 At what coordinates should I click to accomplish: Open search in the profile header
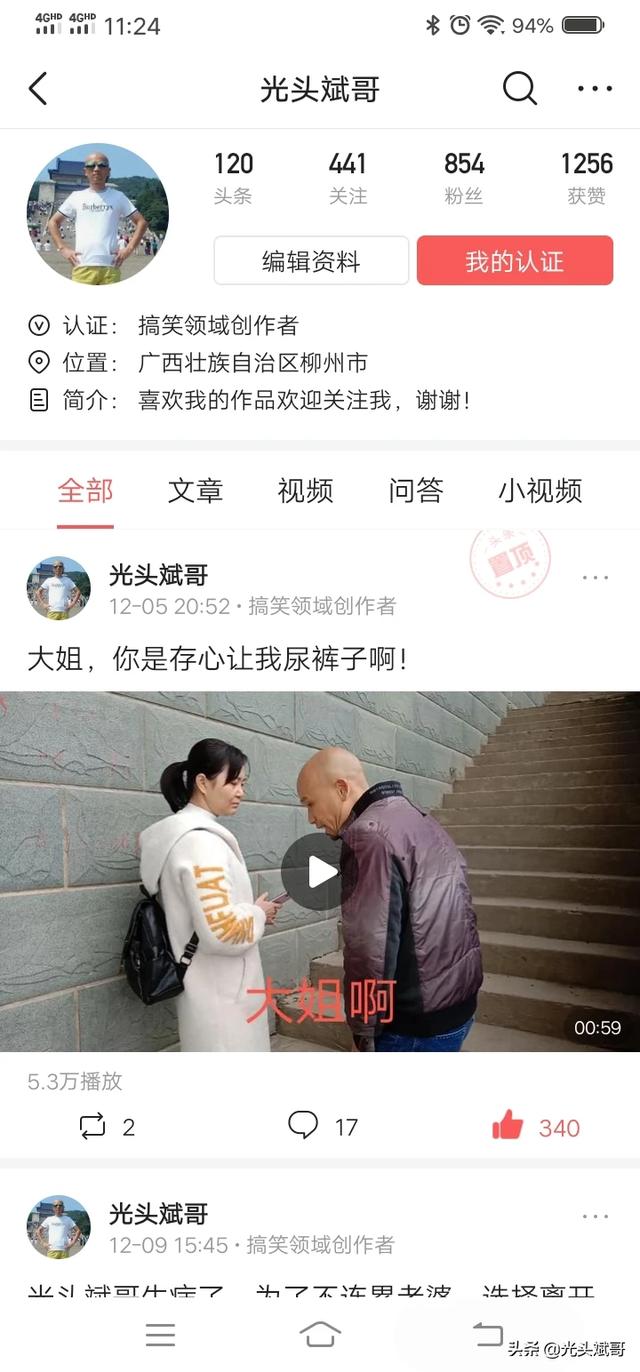[519, 89]
